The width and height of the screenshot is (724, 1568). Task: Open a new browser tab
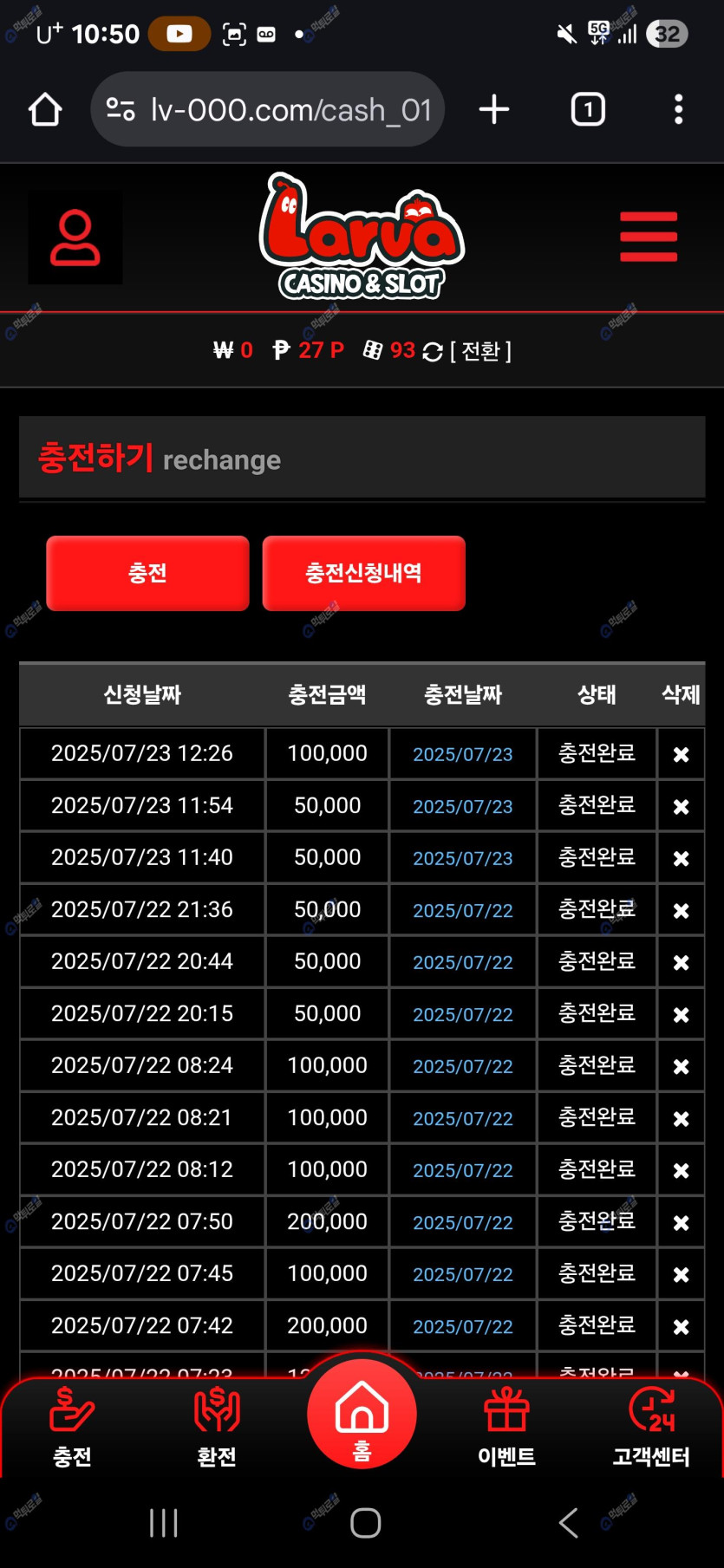point(494,109)
